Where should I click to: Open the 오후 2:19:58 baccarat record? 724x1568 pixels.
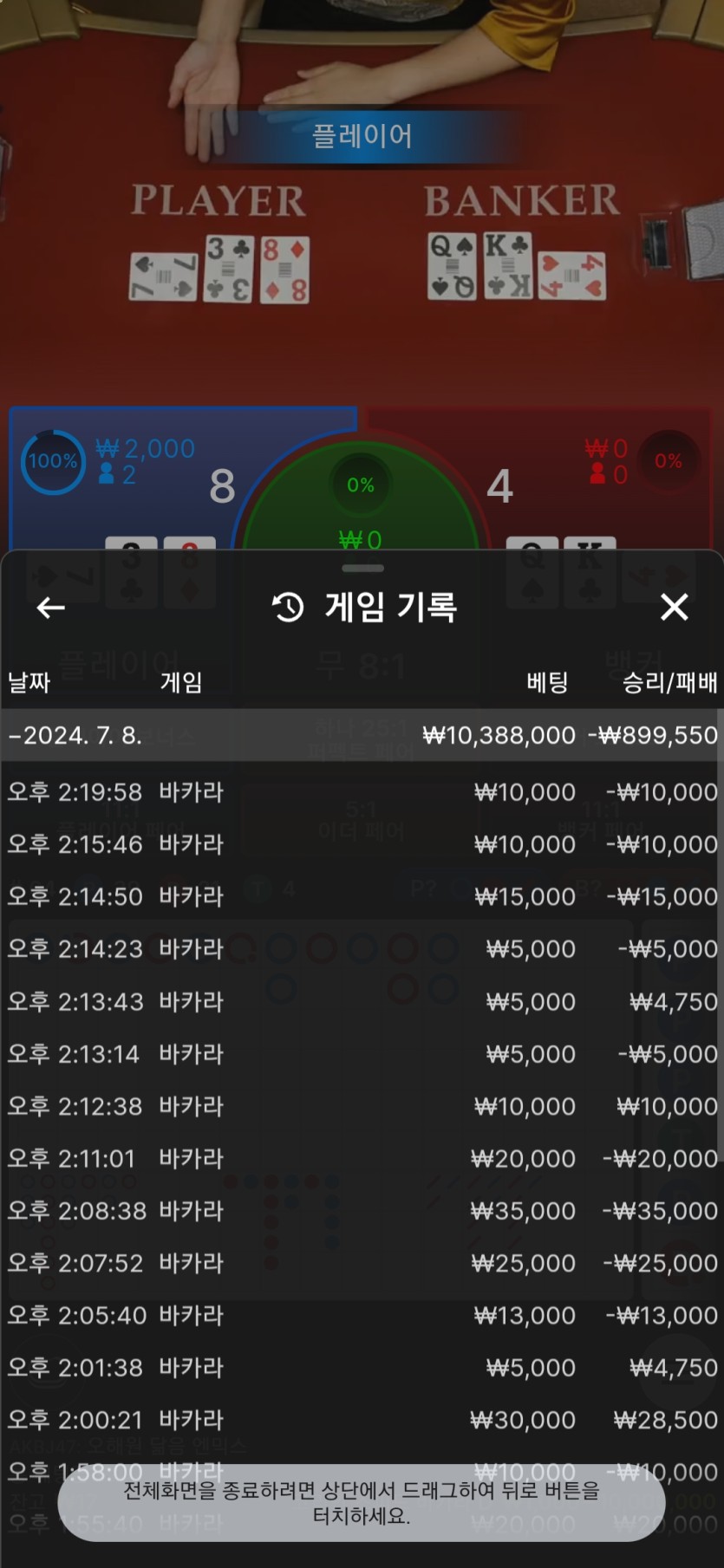(362, 792)
